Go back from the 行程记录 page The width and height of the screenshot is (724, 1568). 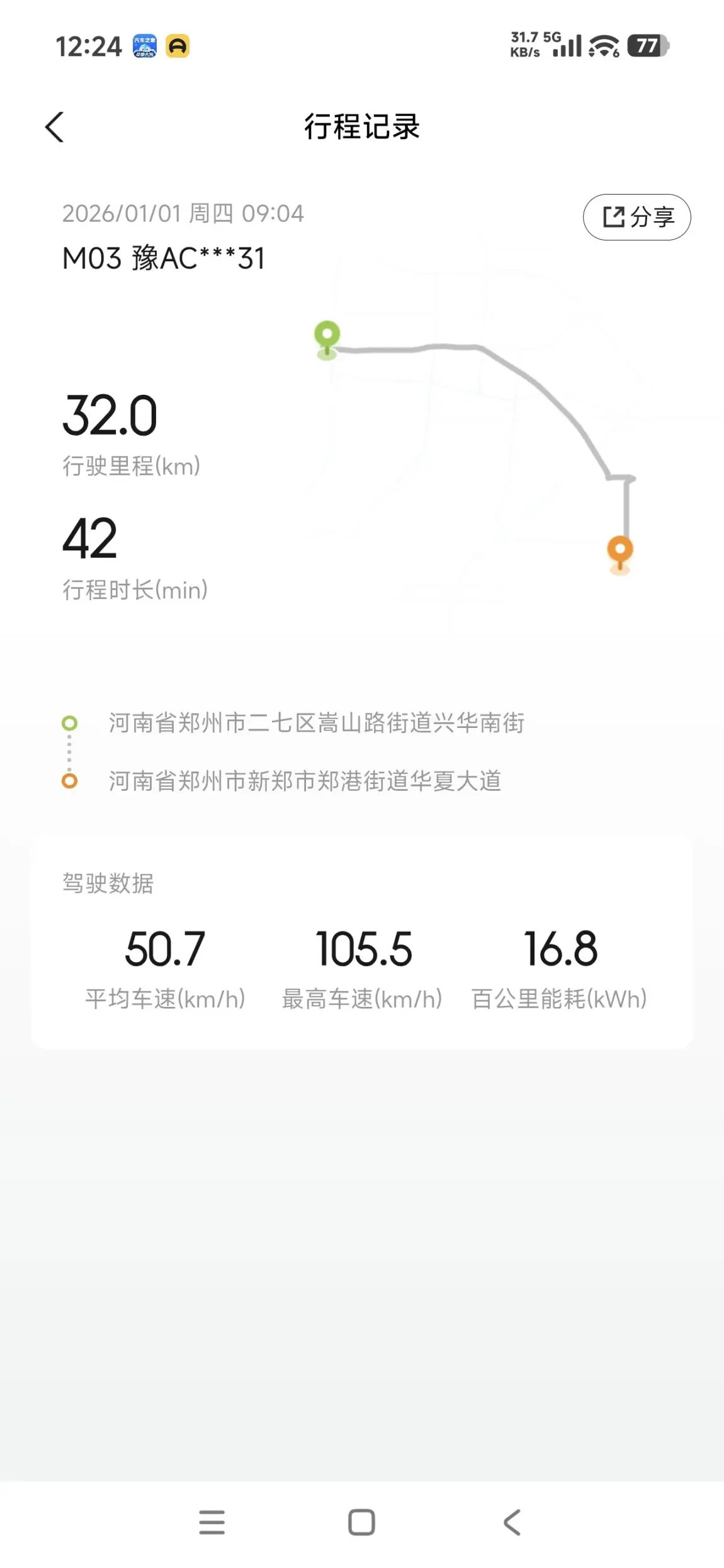click(x=55, y=127)
